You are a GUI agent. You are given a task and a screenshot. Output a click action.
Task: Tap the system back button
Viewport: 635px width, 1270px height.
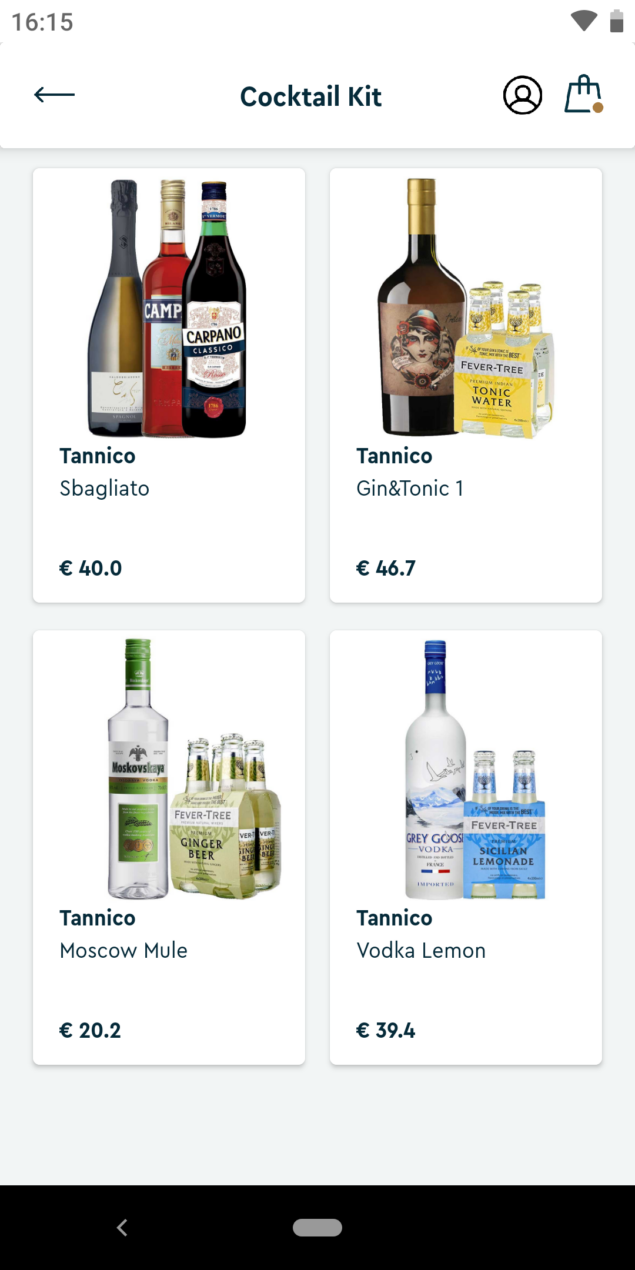pos(122,1228)
